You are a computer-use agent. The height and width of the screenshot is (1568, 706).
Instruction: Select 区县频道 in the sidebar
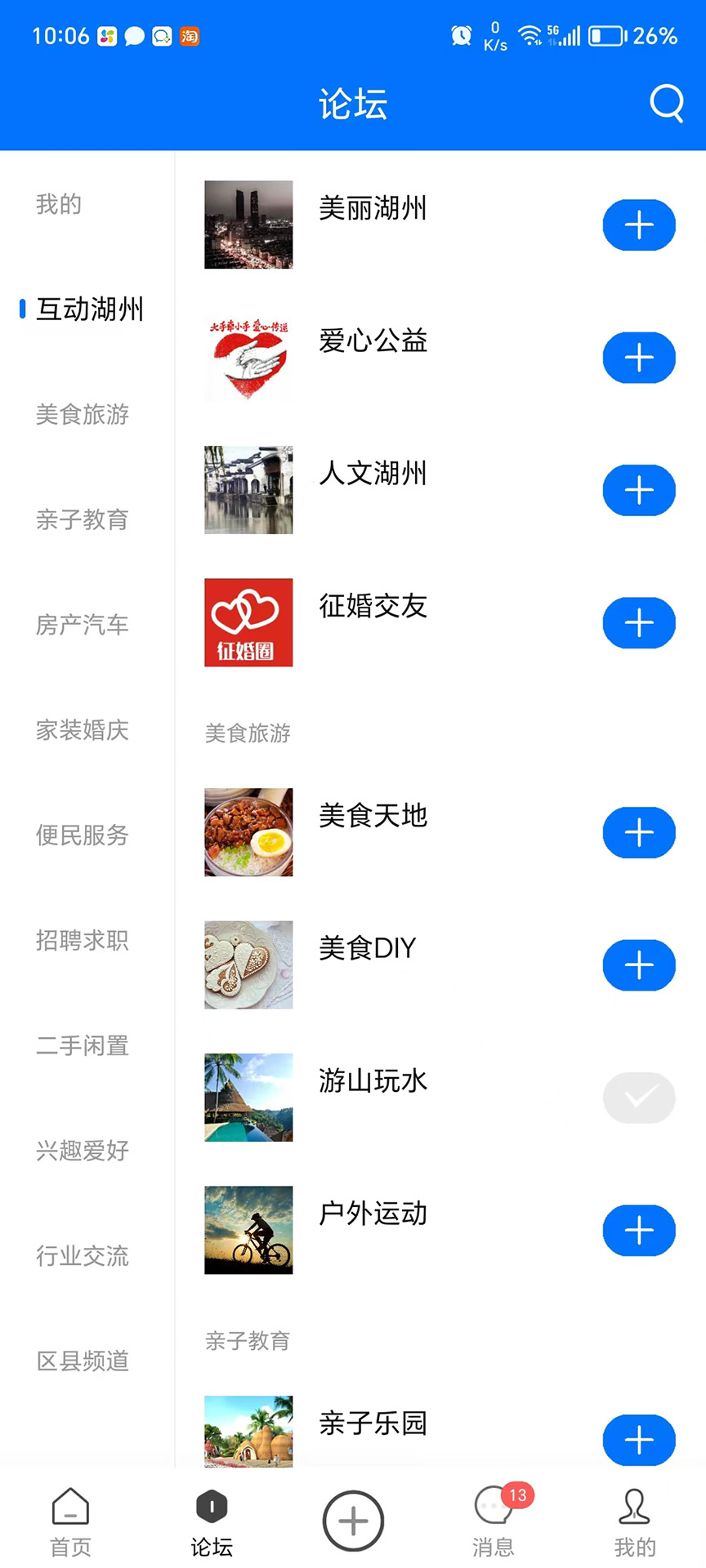pos(81,1360)
